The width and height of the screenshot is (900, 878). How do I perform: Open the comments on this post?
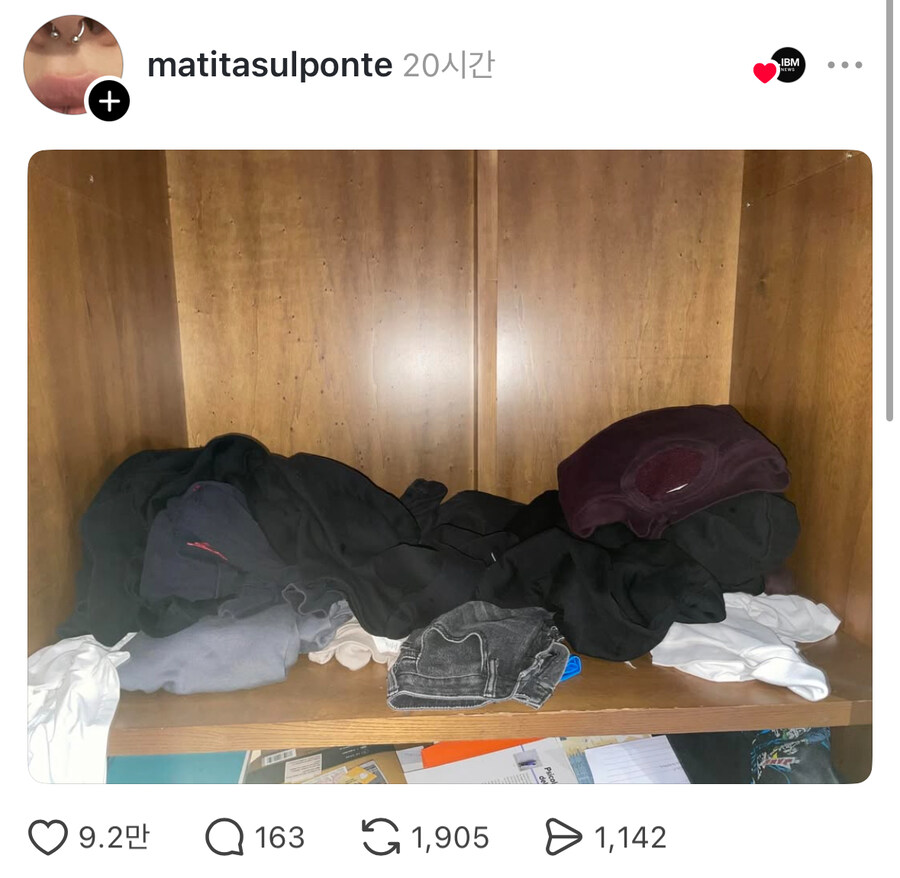224,837
